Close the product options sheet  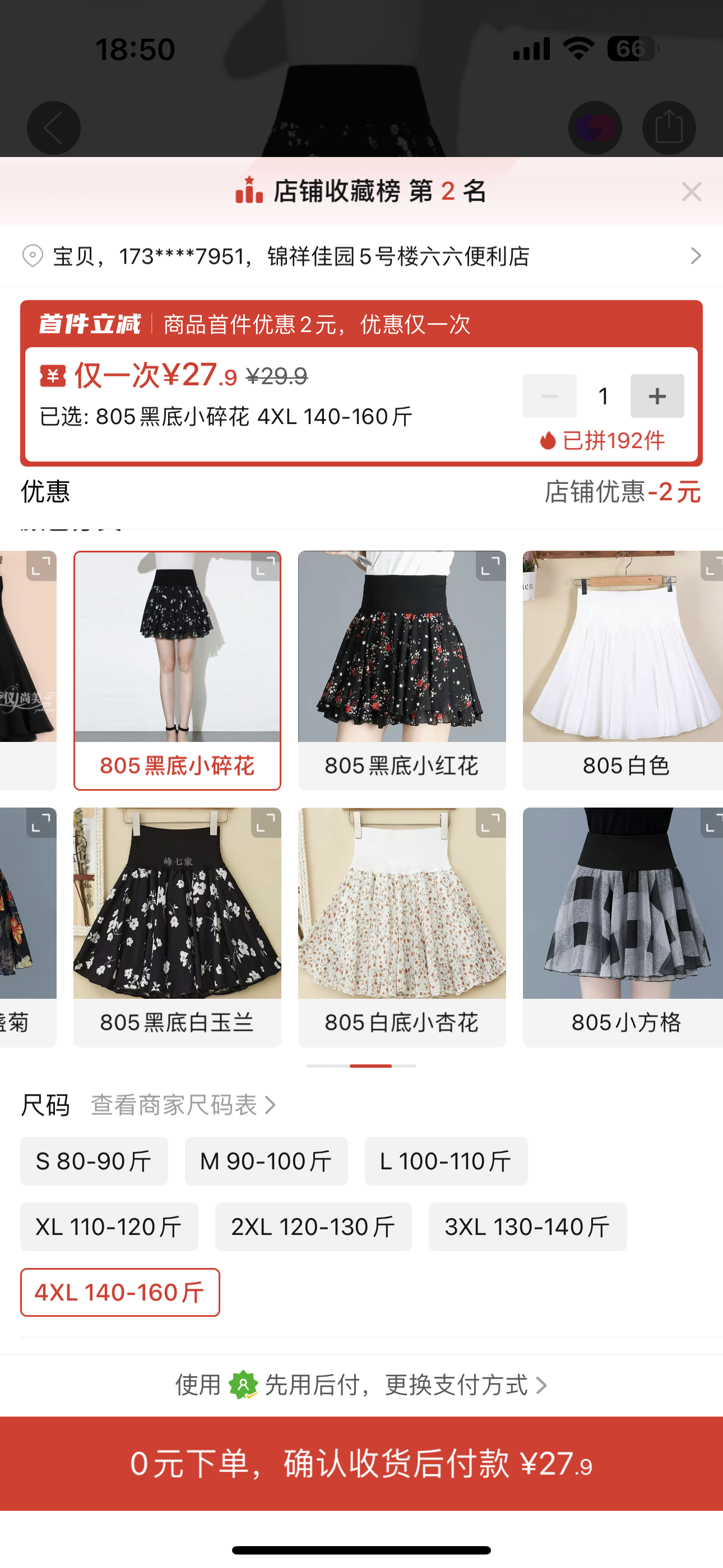point(692,192)
